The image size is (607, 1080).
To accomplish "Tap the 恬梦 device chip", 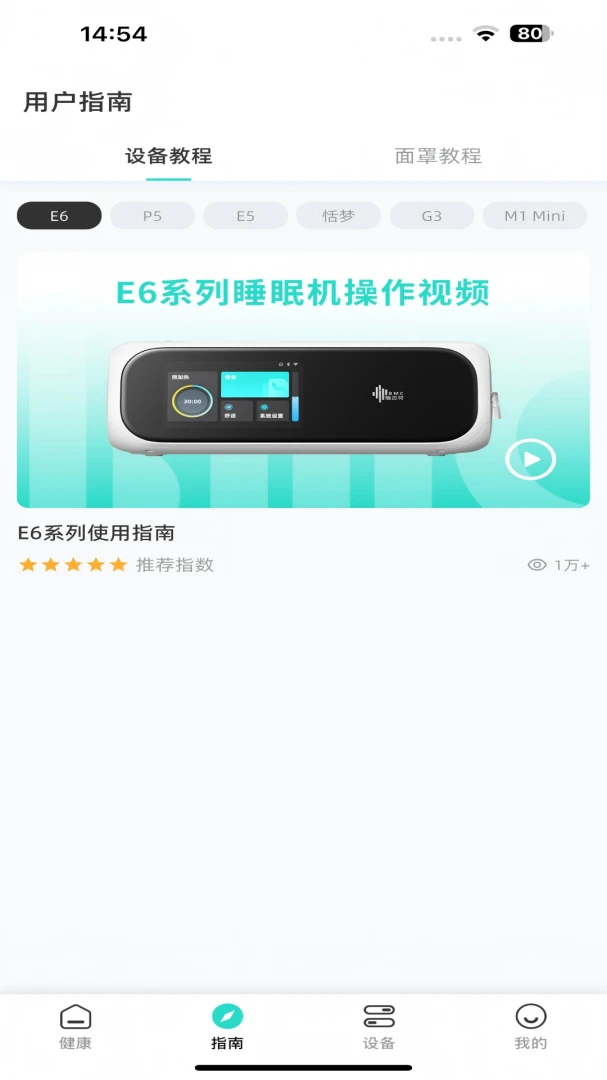I will tap(338, 216).
